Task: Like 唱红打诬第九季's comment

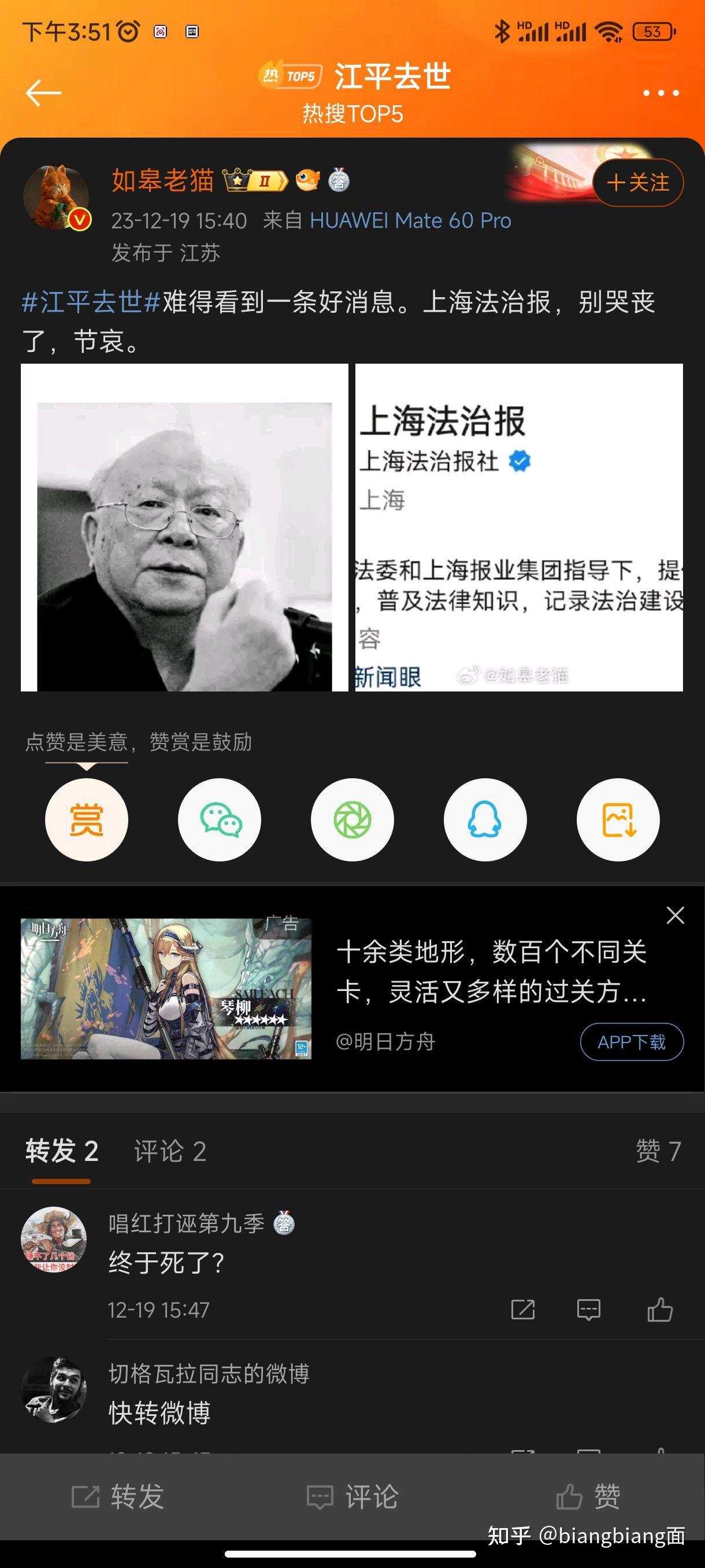Action: tap(659, 1310)
